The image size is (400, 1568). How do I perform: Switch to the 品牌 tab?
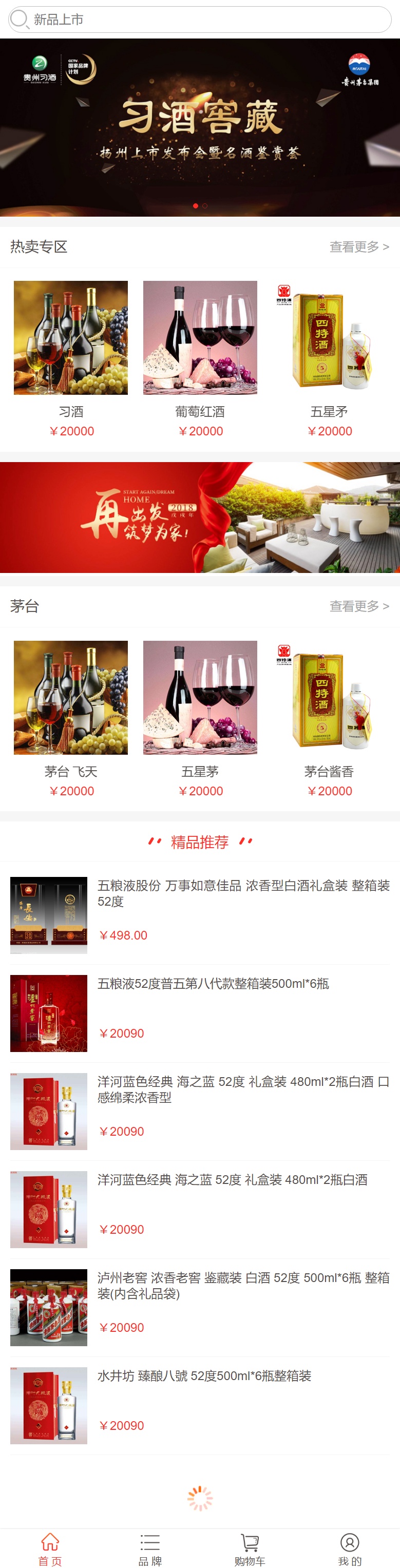pos(150,1549)
